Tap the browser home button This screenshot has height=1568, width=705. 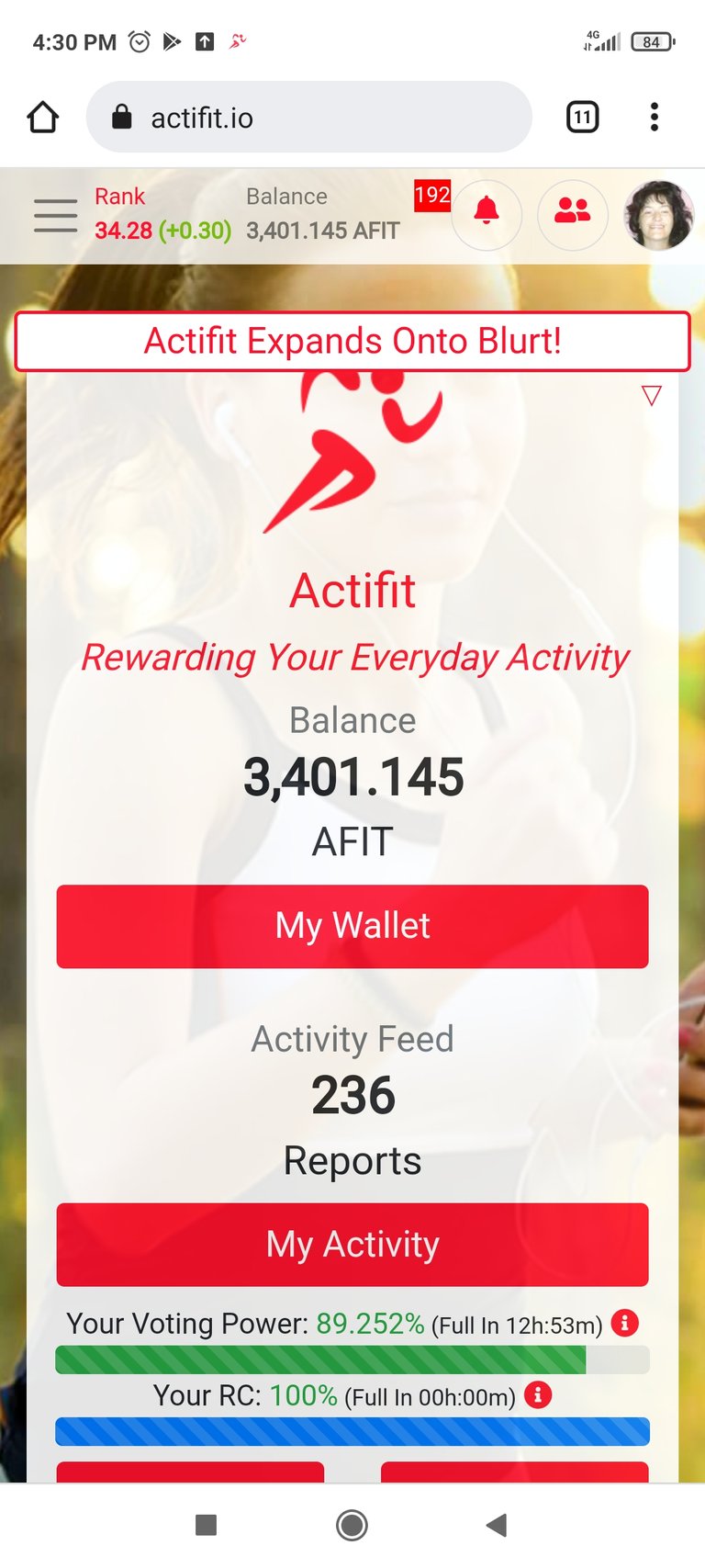click(x=43, y=117)
